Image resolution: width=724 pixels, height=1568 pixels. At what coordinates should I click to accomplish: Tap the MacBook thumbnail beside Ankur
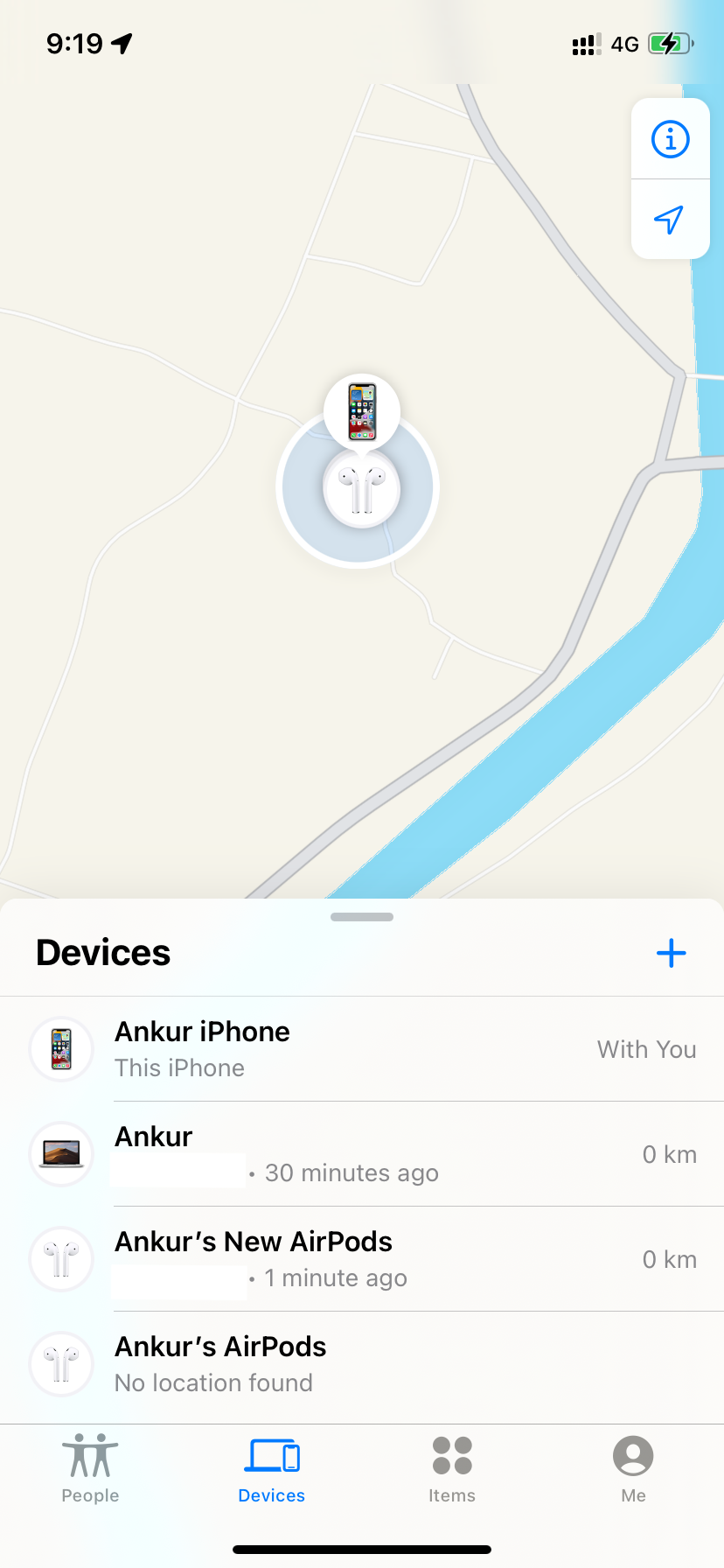tap(60, 1153)
